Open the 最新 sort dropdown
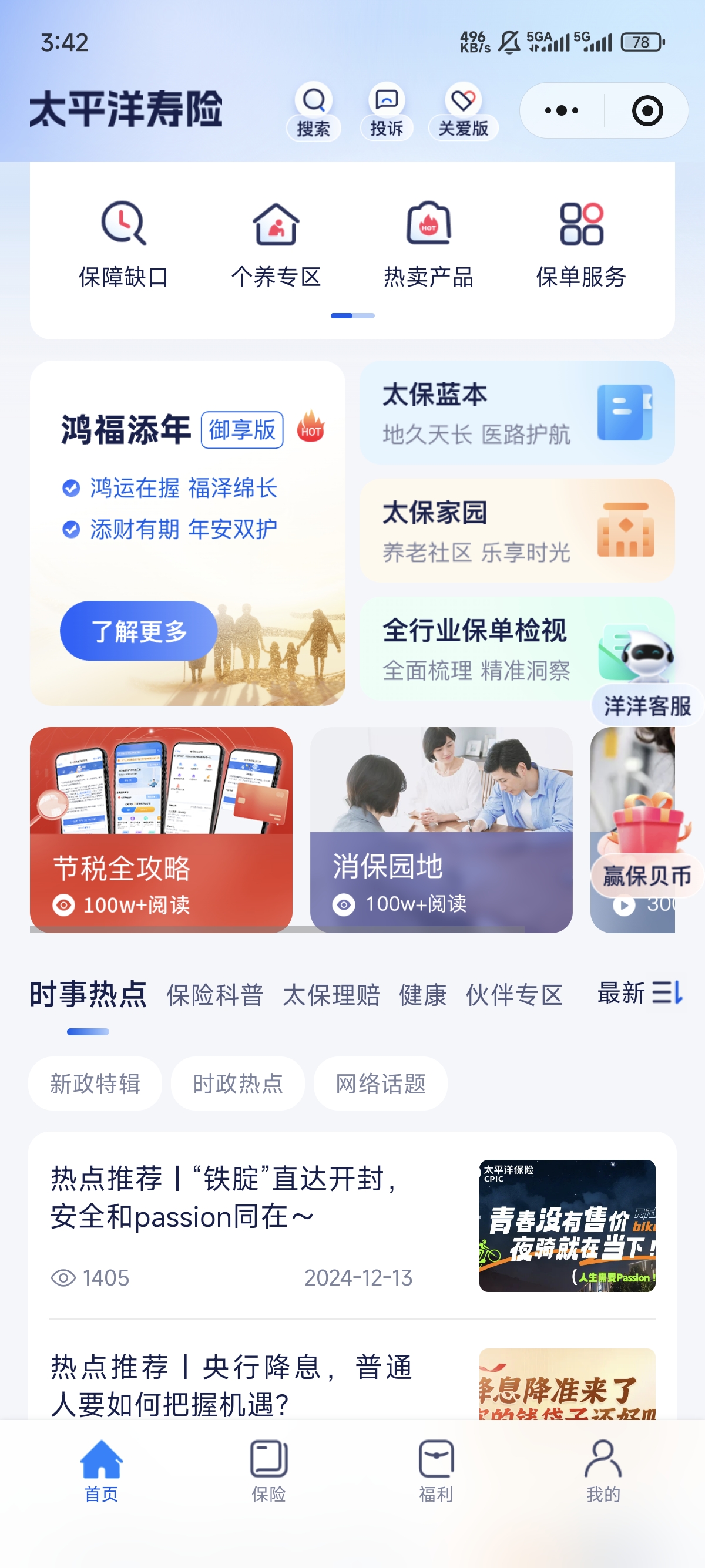 coord(640,993)
